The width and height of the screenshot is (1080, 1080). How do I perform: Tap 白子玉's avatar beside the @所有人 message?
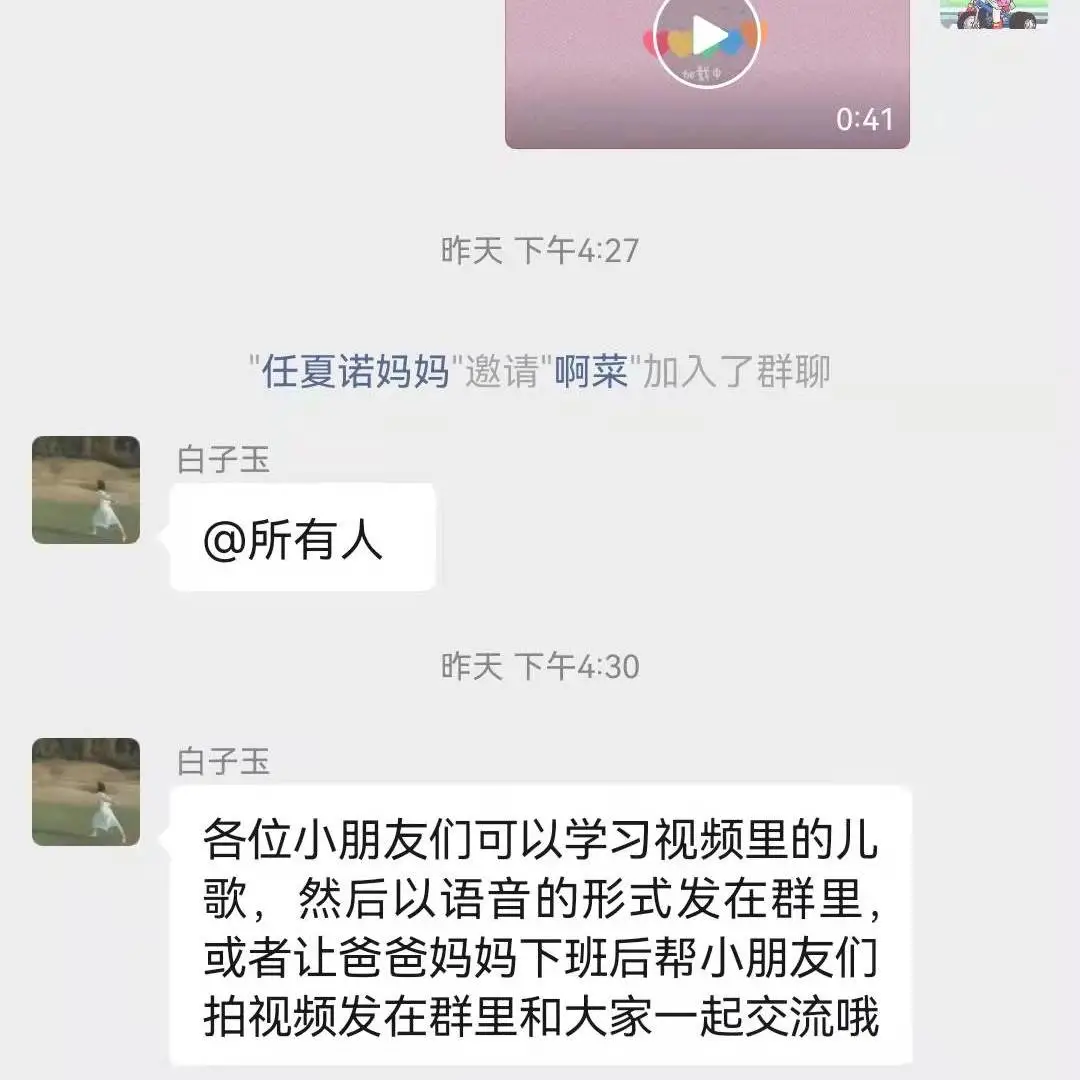click(86, 490)
